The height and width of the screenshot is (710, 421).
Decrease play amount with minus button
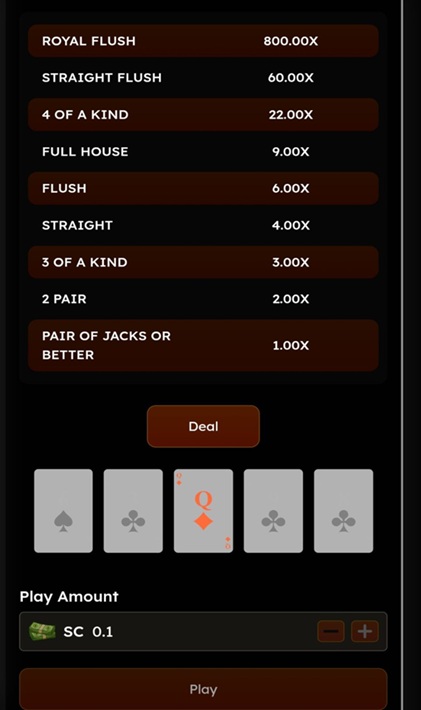331,631
